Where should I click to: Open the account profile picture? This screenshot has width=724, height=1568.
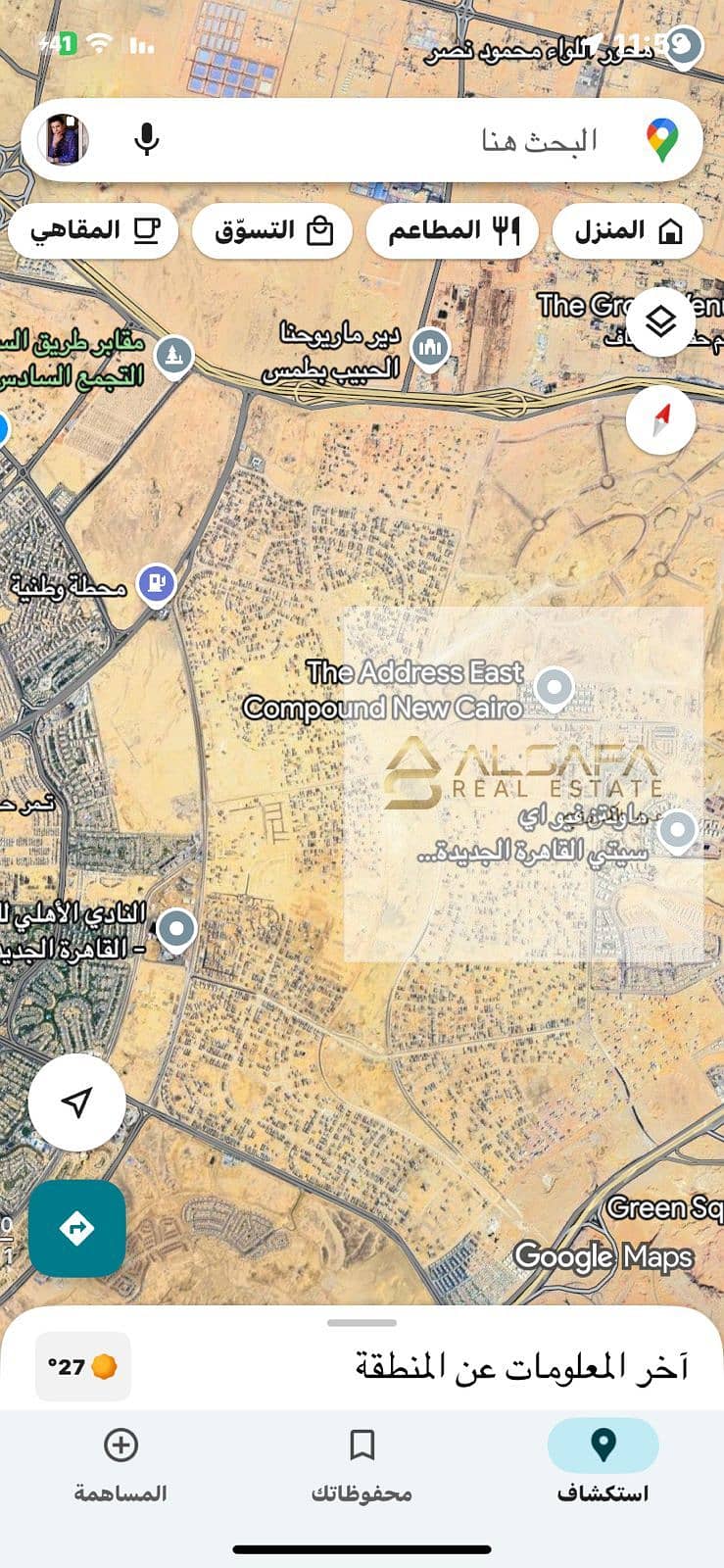(x=65, y=140)
